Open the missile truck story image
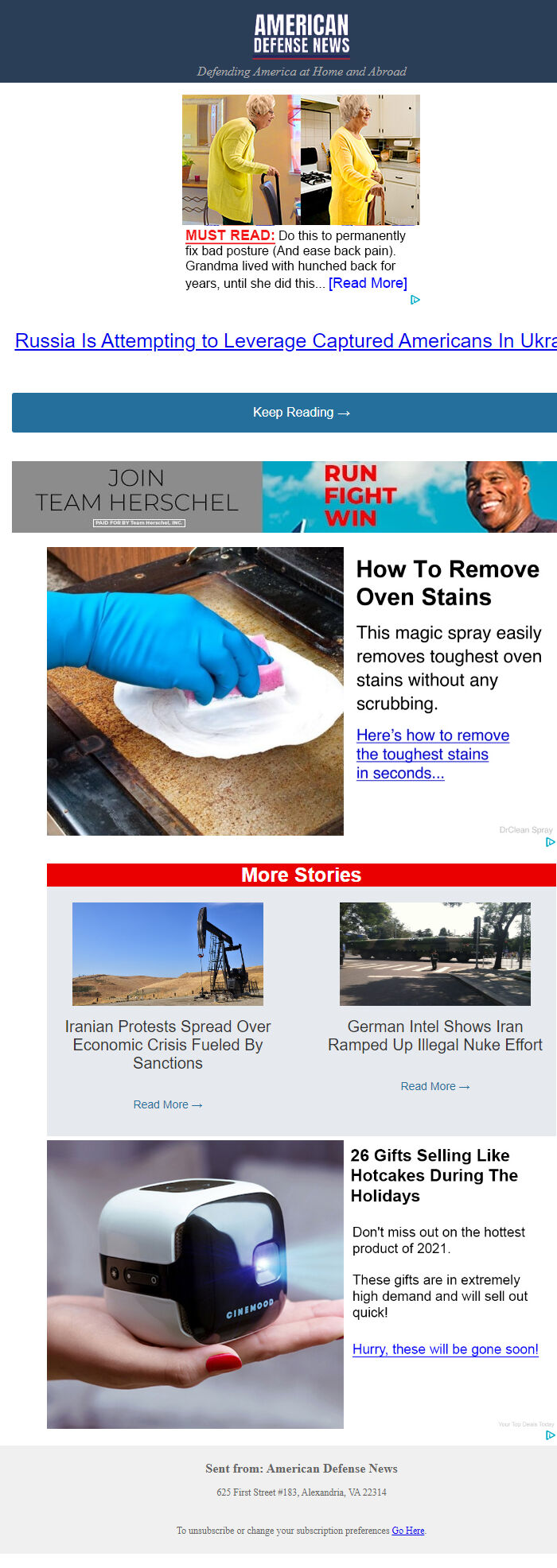 pyautogui.click(x=435, y=953)
